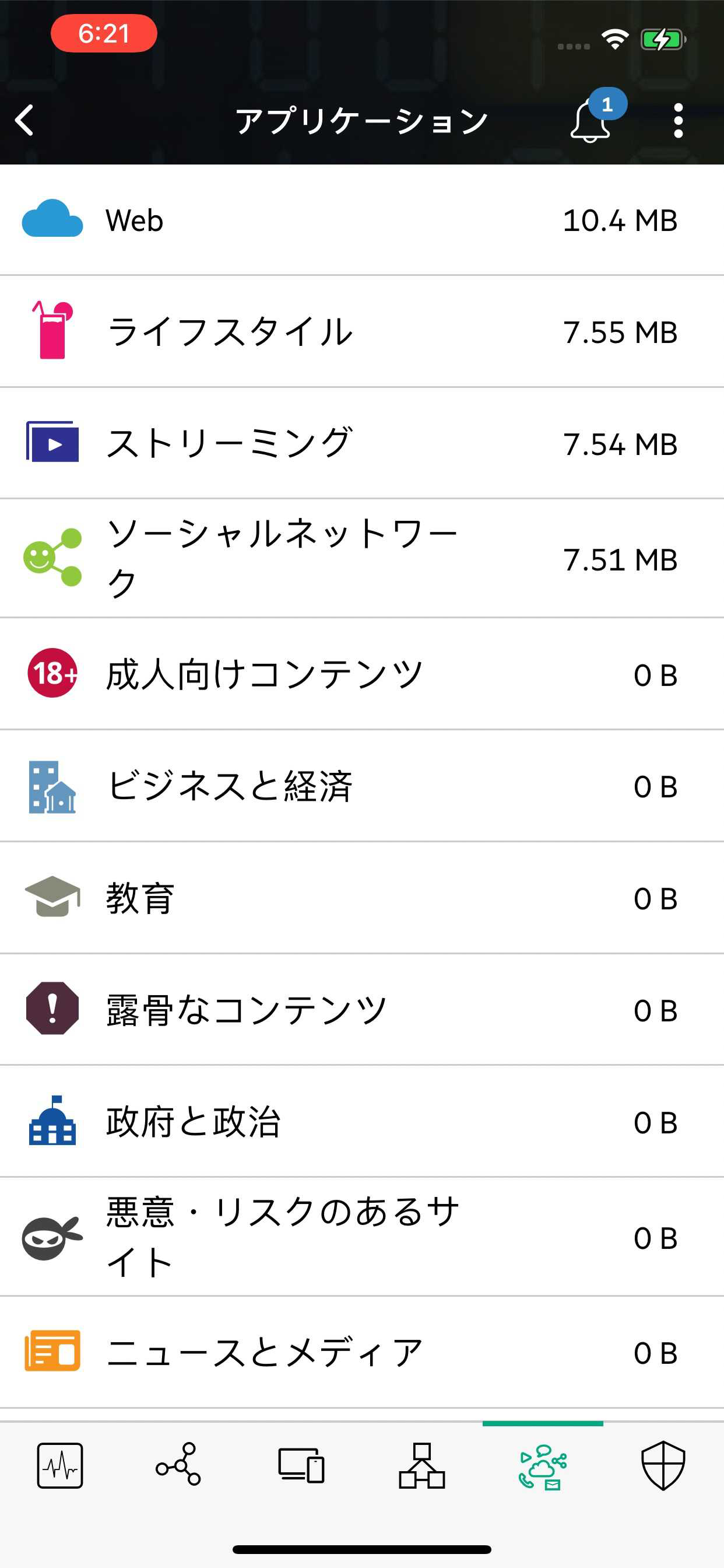The width and height of the screenshot is (724, 1568).
Task: Open the three-dot overflow menu
Action: pyautogui.click(x=679, y=121)
